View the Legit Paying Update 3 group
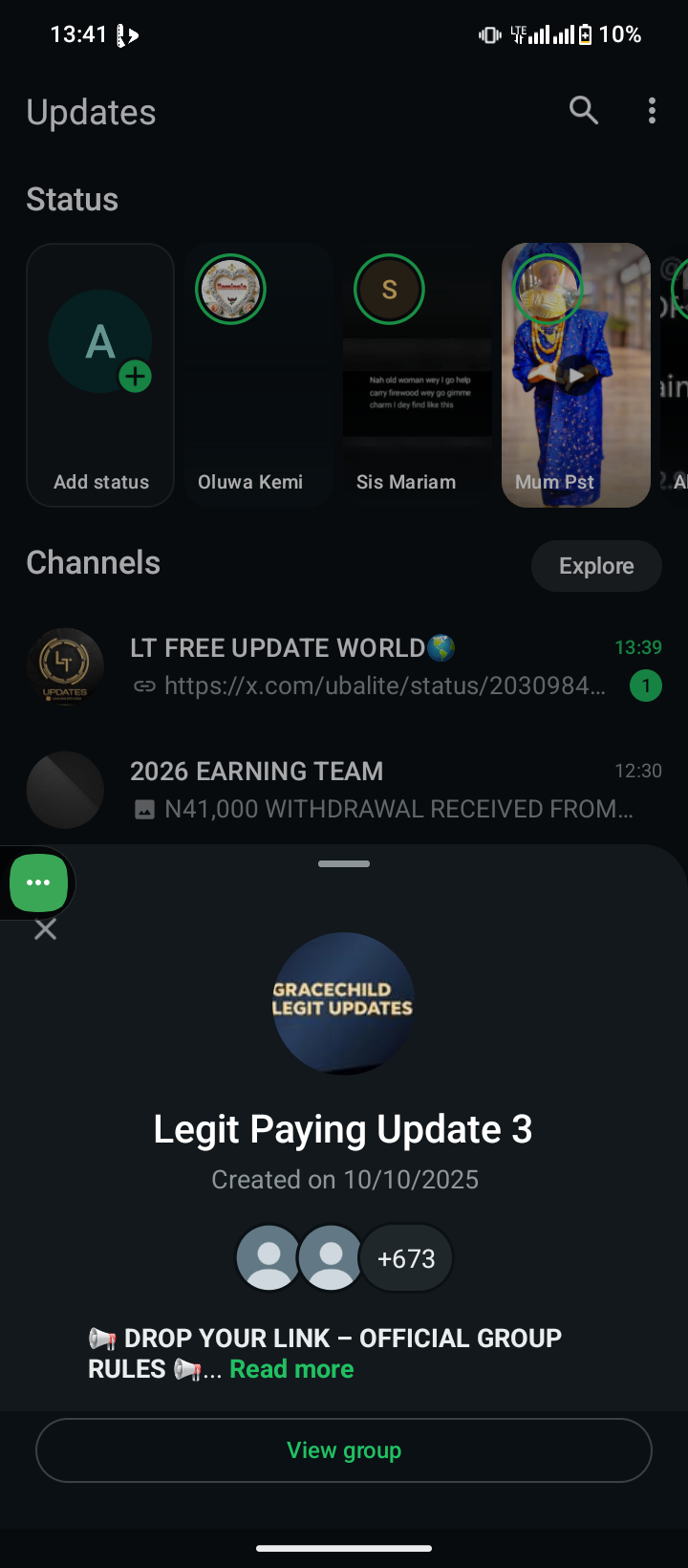 [x=344, y=1450]
